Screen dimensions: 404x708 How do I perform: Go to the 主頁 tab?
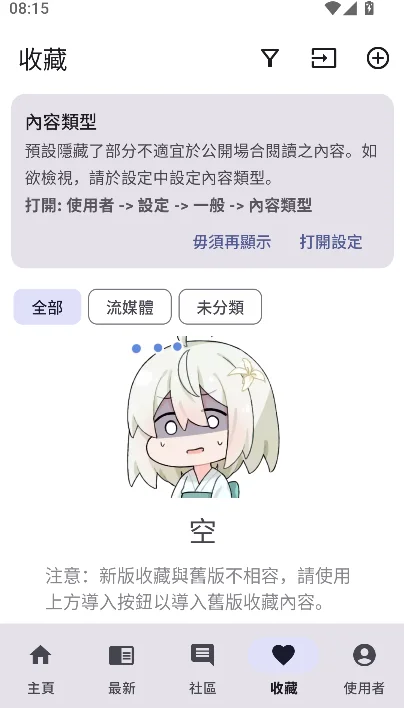41,668
